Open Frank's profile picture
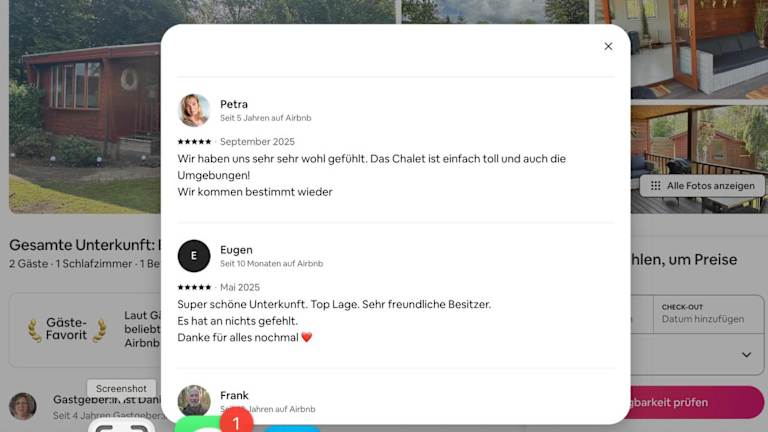 (x=194, y=400)
